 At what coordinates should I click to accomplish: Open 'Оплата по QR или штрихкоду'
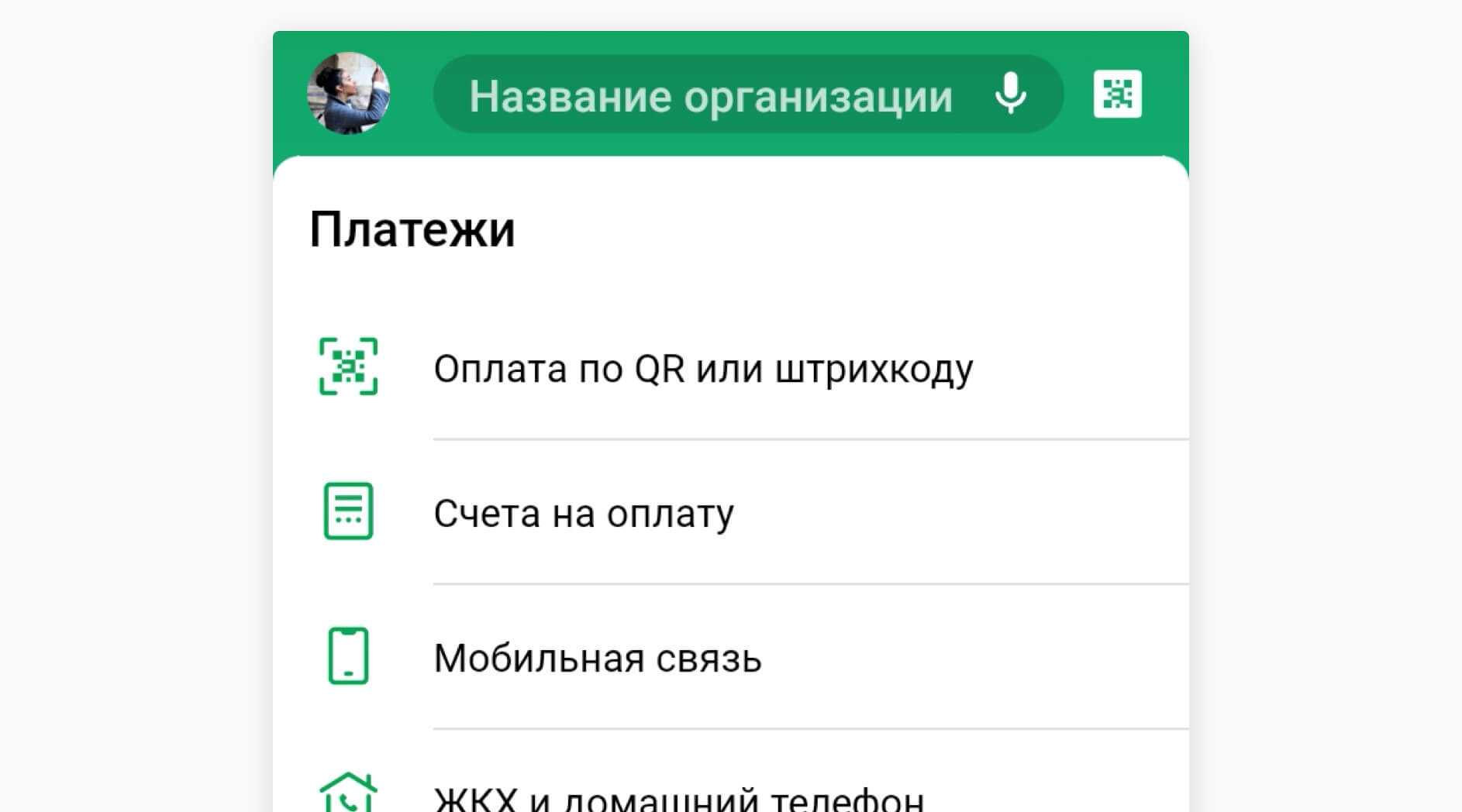(x=702, y=368)
